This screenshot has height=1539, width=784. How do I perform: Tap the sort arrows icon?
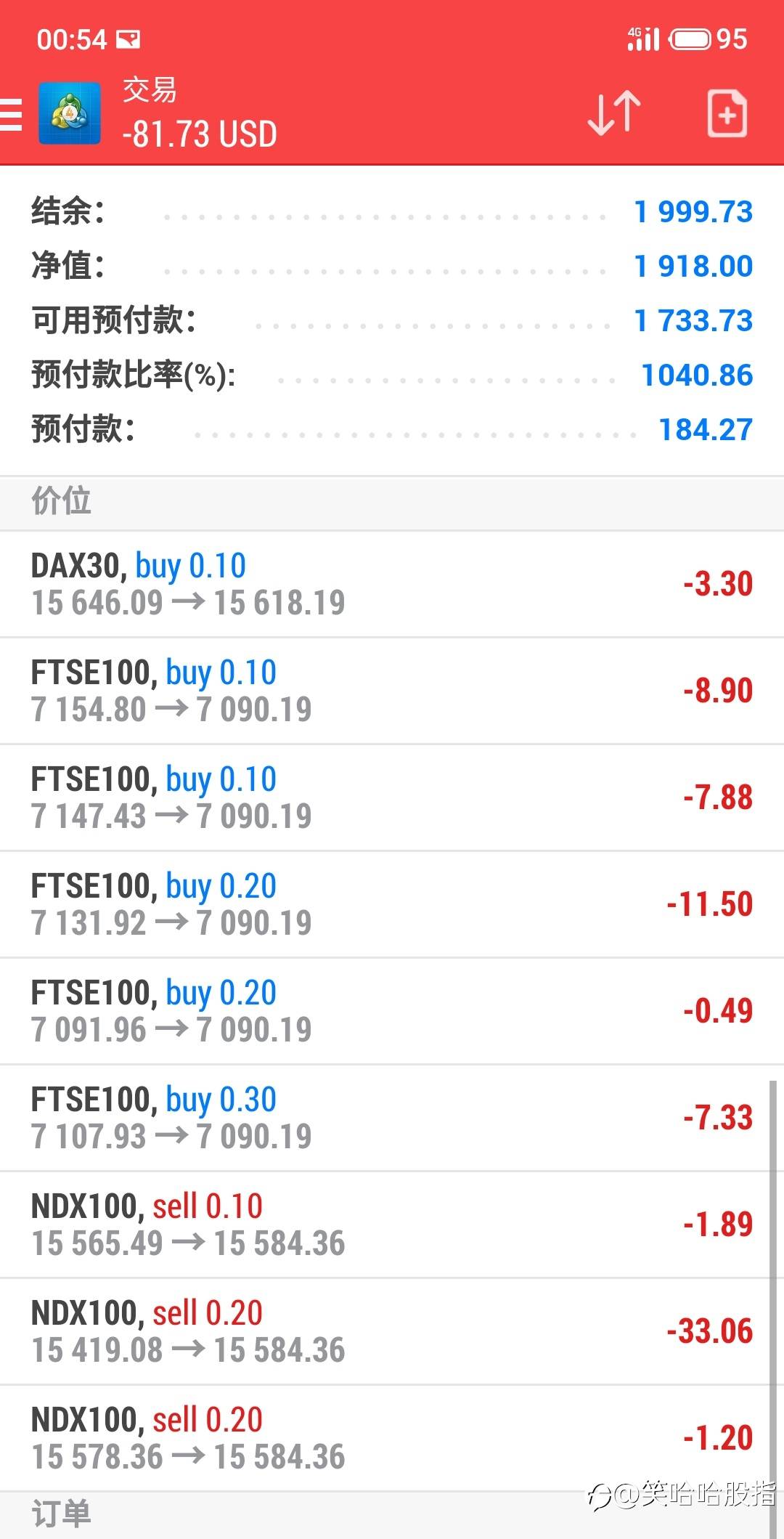(x=614, y=113)
